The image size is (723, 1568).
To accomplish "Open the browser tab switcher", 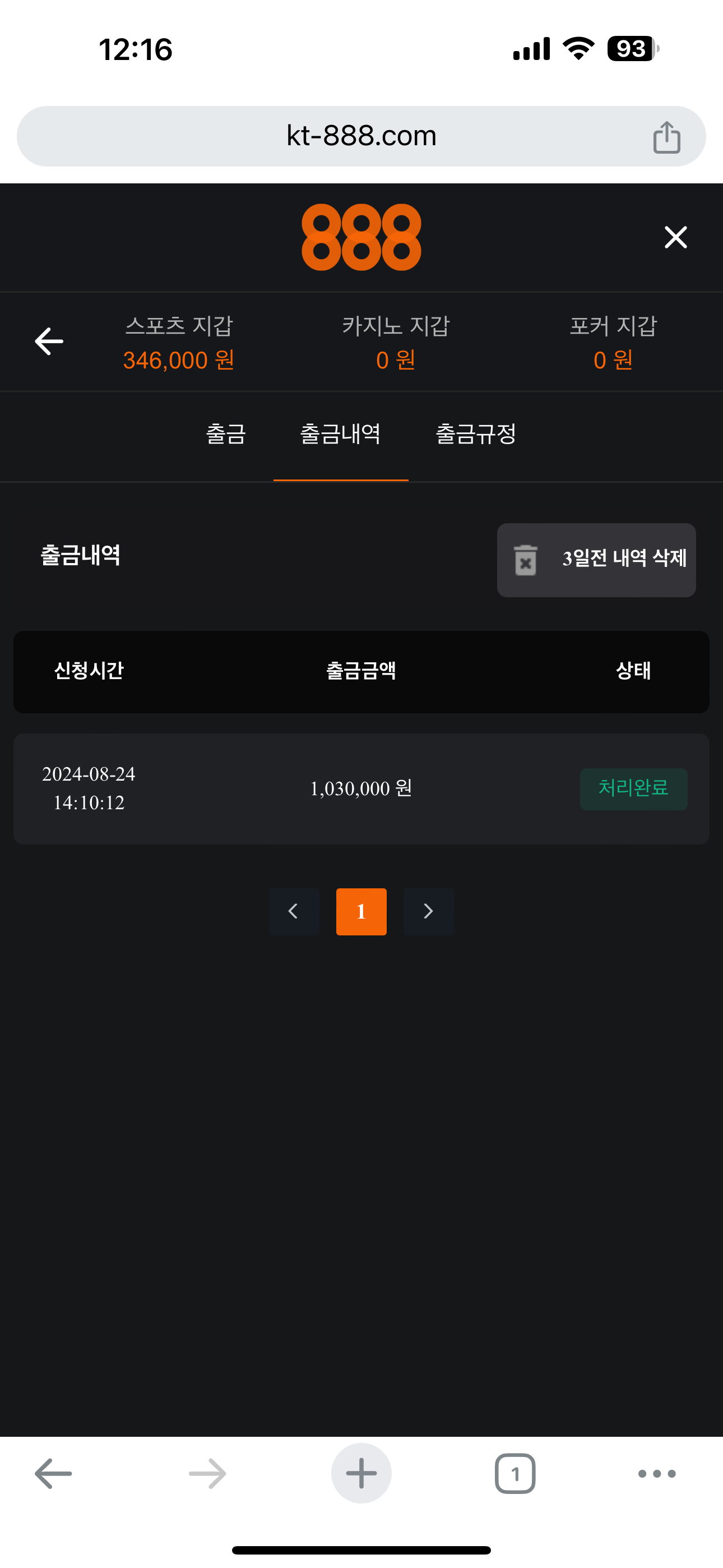I will coord(515,1474).
